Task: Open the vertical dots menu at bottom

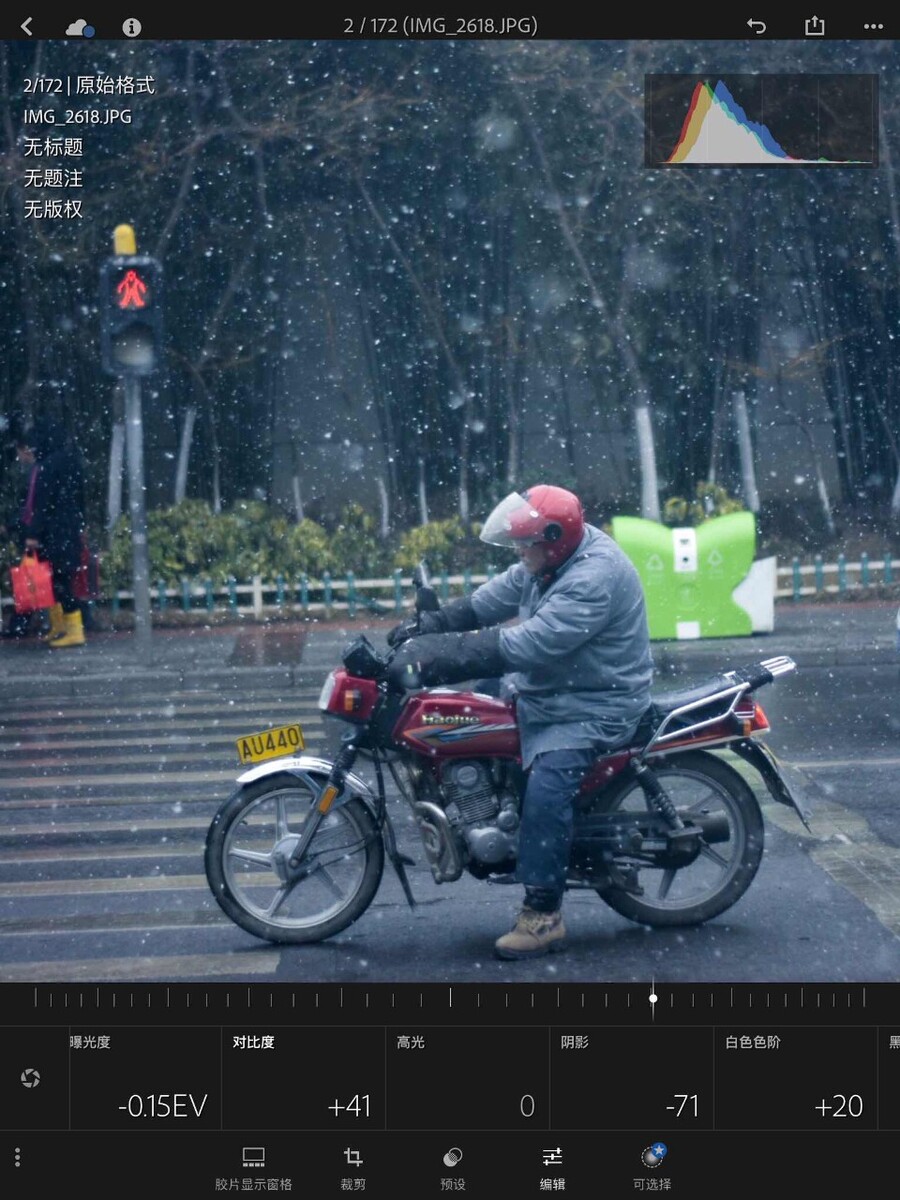Action: click(x=17, y=1158)
